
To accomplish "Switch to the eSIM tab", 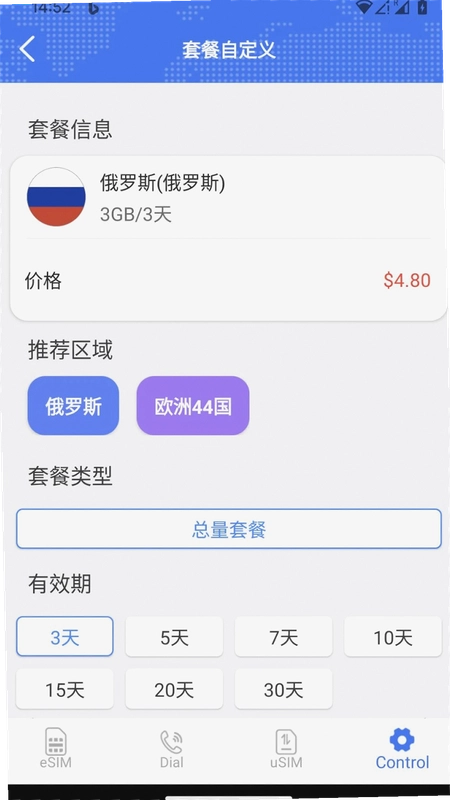I will [x=56, y=749].
